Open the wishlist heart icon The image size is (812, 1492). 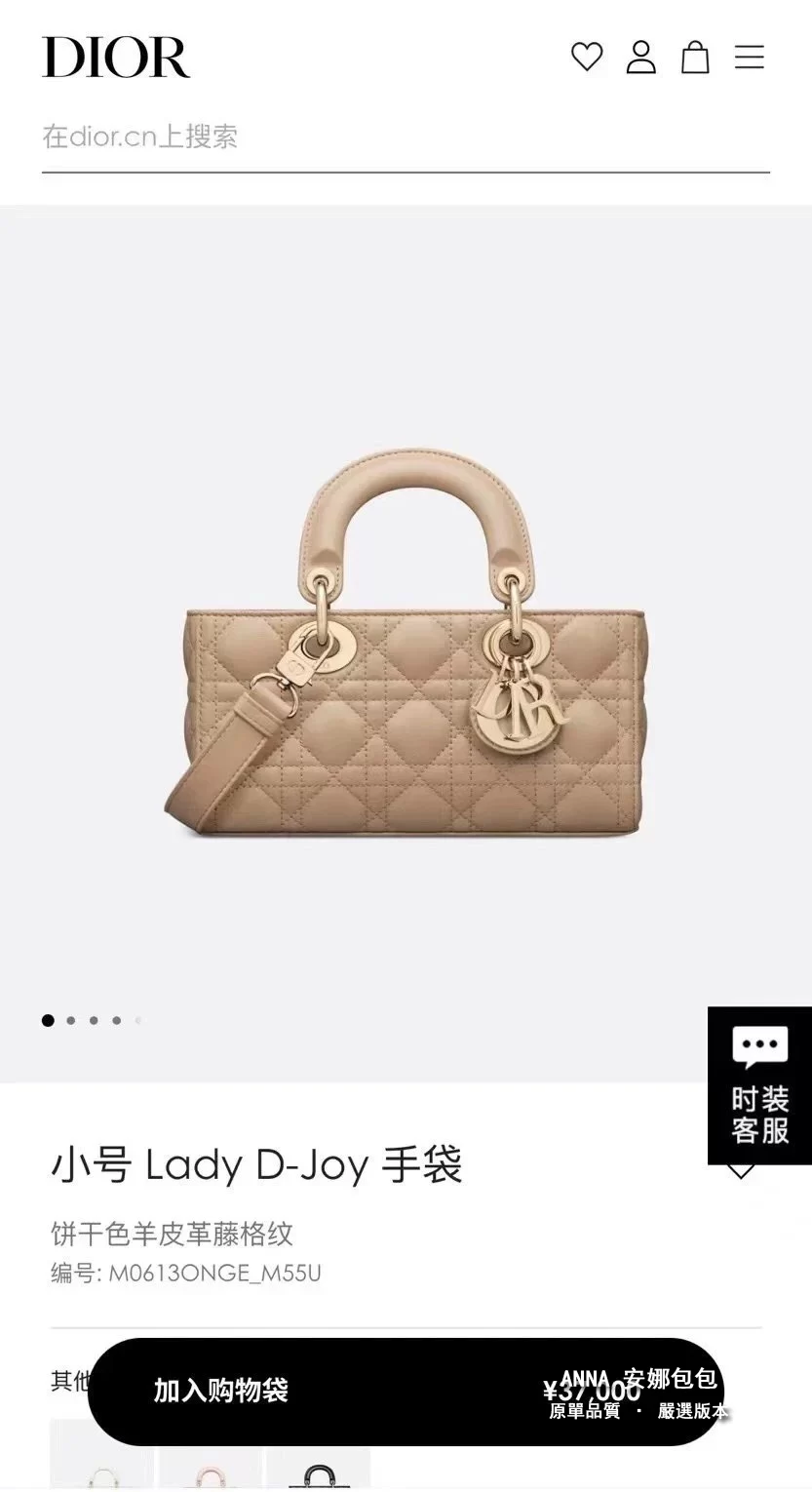point(586,57)
